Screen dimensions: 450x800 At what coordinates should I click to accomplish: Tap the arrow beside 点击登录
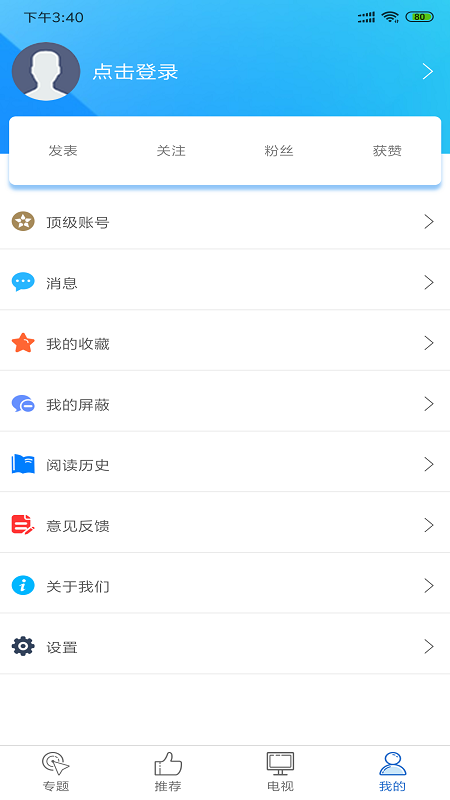click(x=428, y=71)
